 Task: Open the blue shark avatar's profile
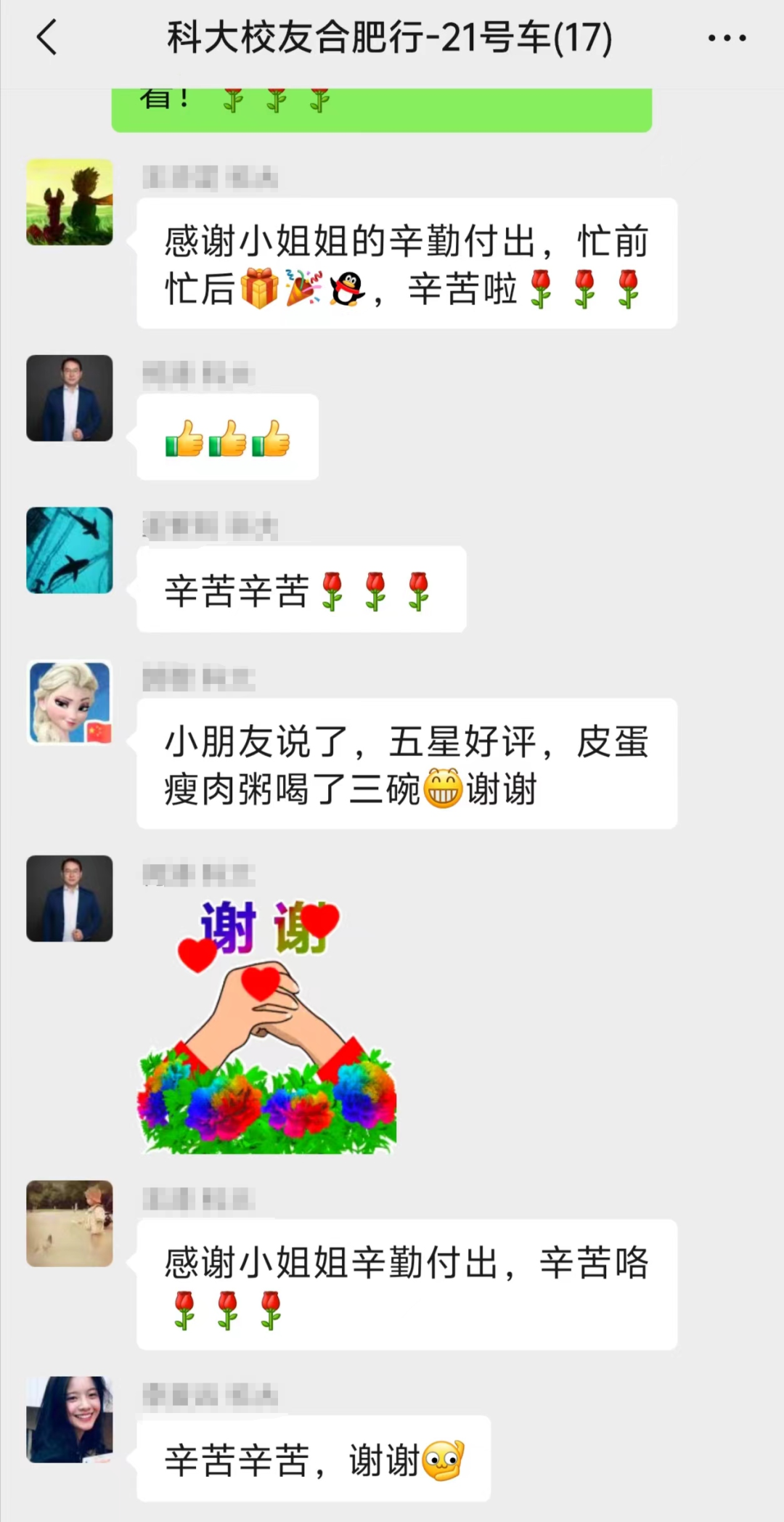click(70, 550)
